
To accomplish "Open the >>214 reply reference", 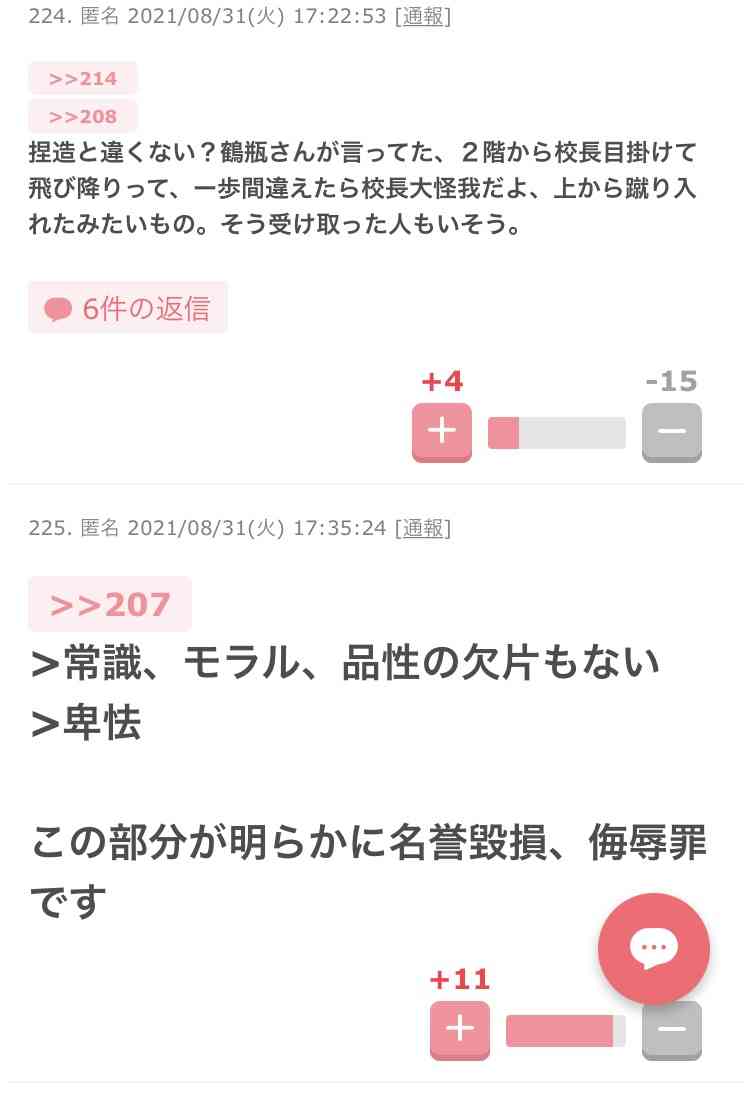I will pyautogui.click(x=83, y=79).
